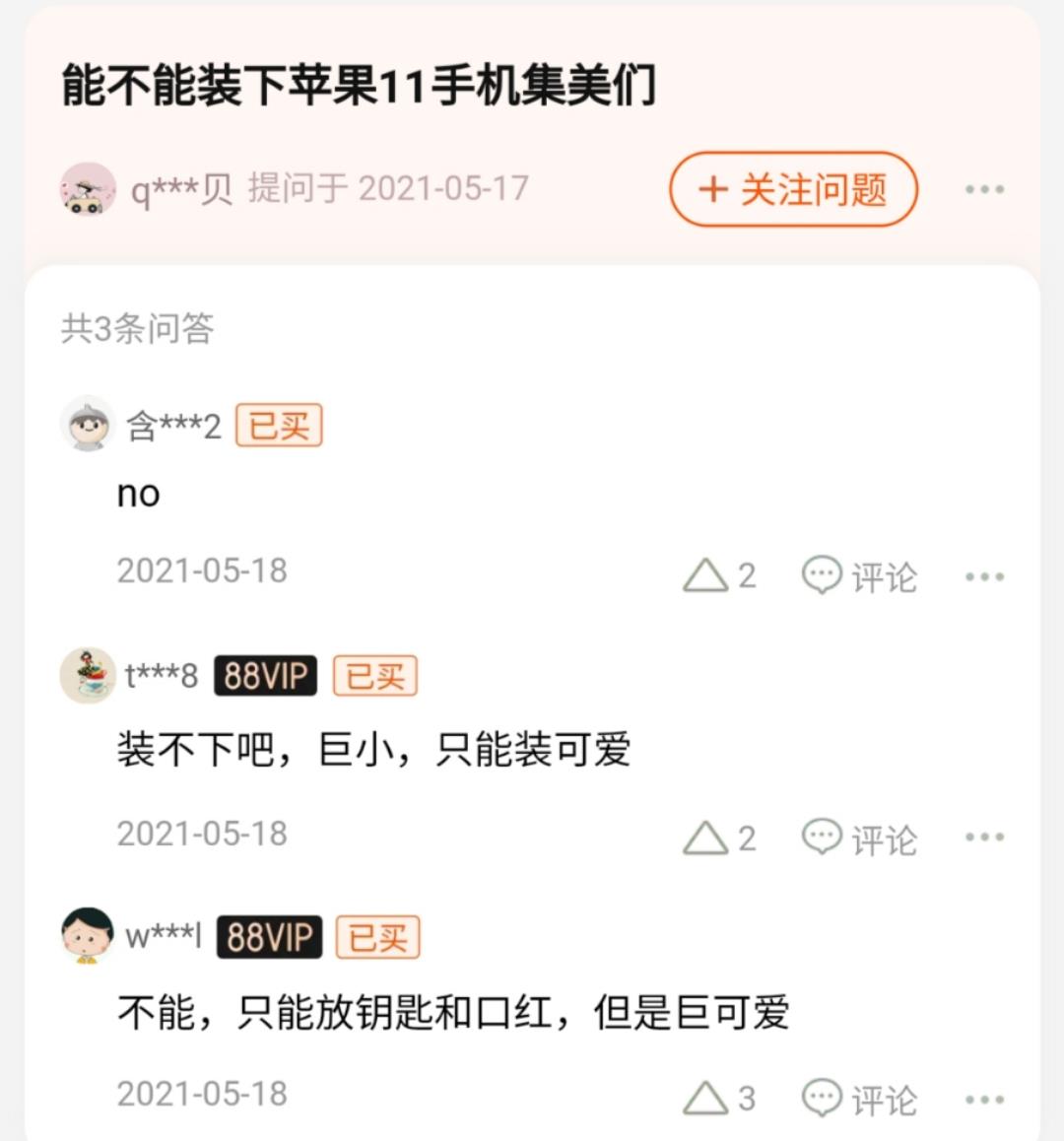Comment on t***8's answer

(x=859, y=839)
